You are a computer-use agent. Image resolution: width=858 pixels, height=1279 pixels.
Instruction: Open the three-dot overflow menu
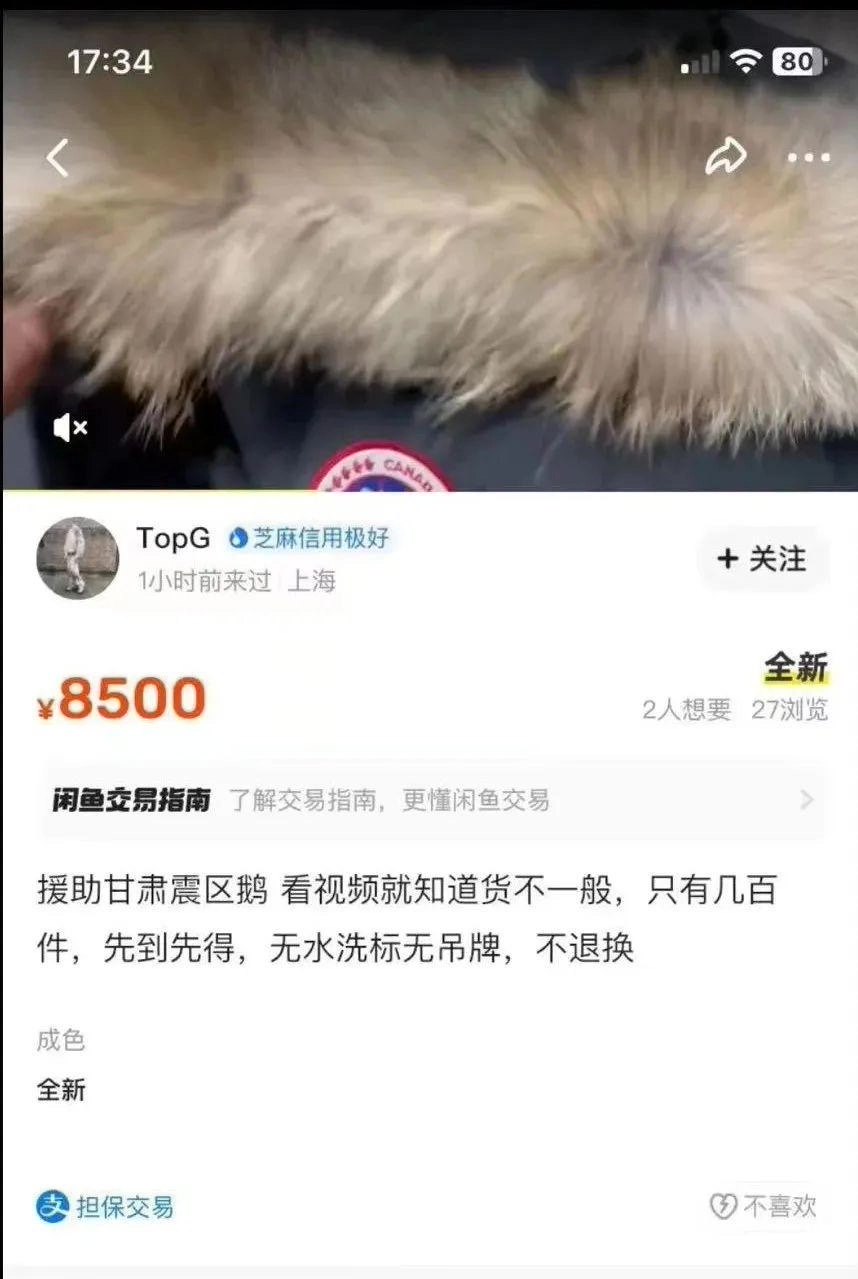coord(808,158)
